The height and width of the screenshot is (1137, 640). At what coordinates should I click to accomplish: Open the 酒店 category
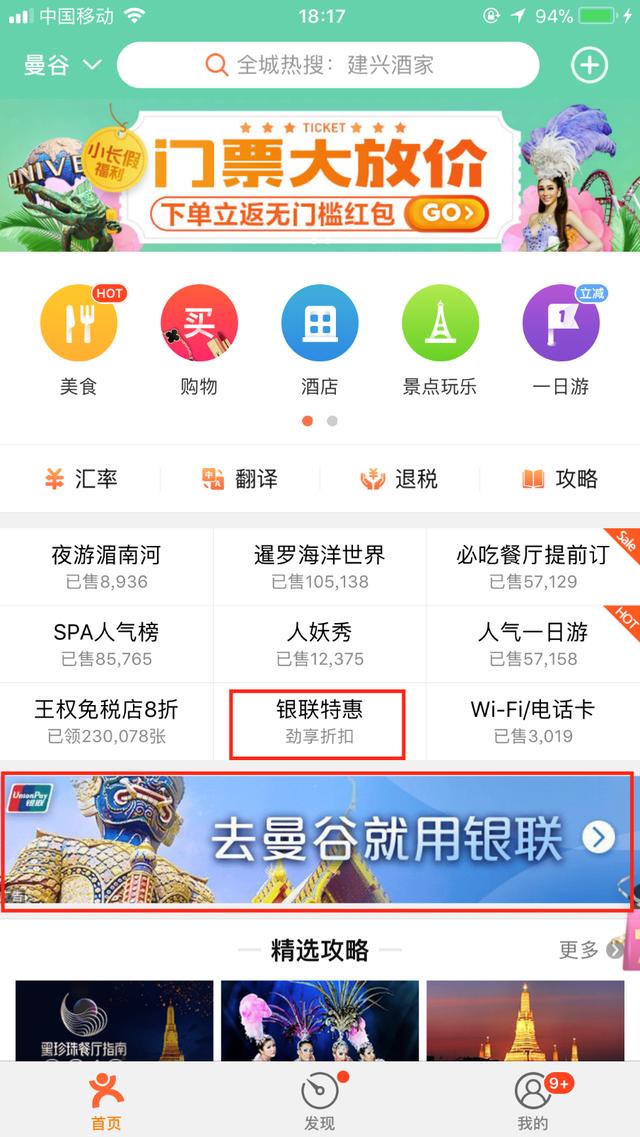319,325
